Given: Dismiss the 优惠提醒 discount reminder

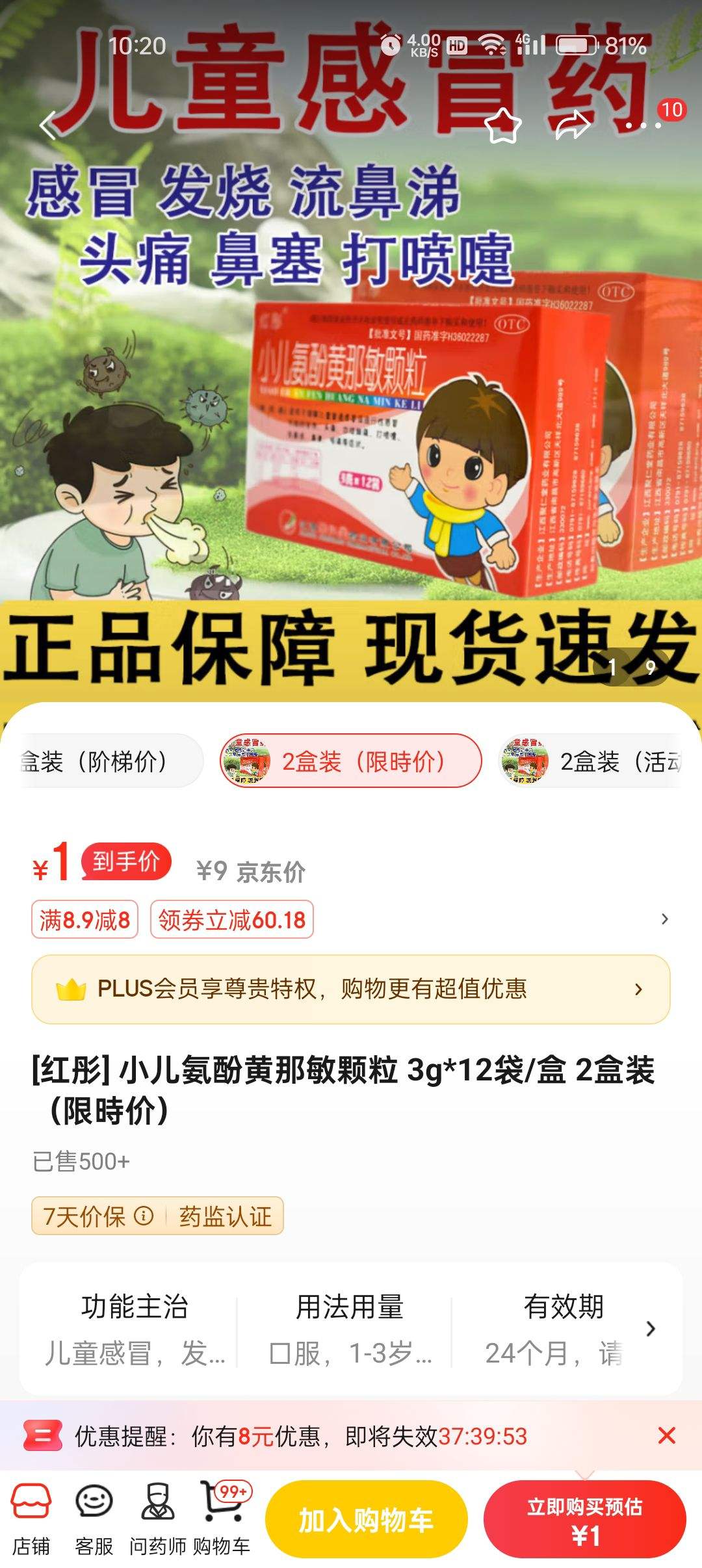Looking at the screenshot, I should [666, 1435].
